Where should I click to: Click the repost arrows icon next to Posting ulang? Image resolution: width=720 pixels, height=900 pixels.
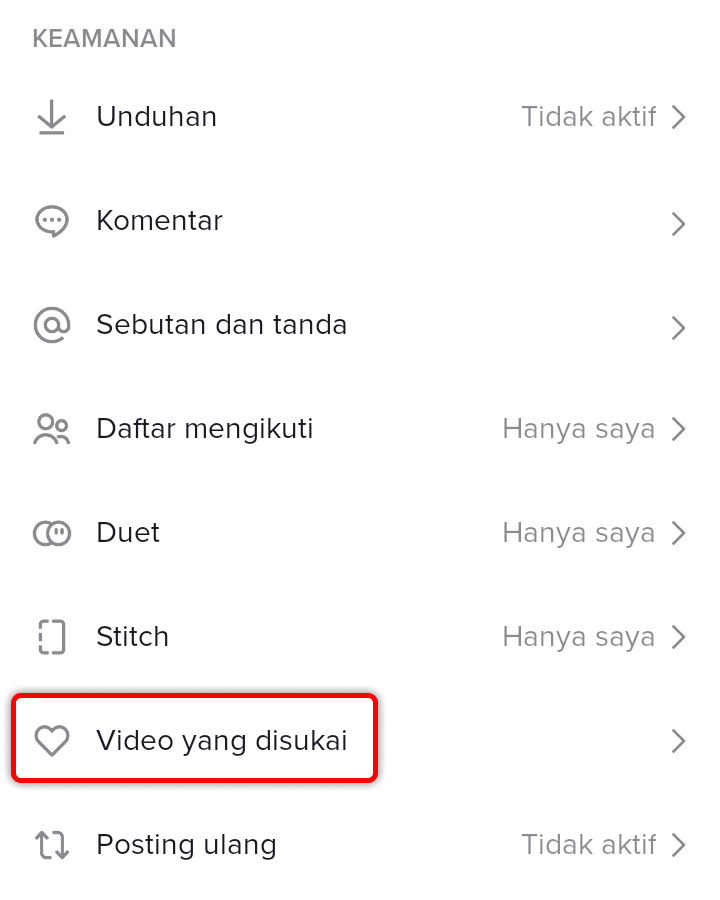coord(51,844)
